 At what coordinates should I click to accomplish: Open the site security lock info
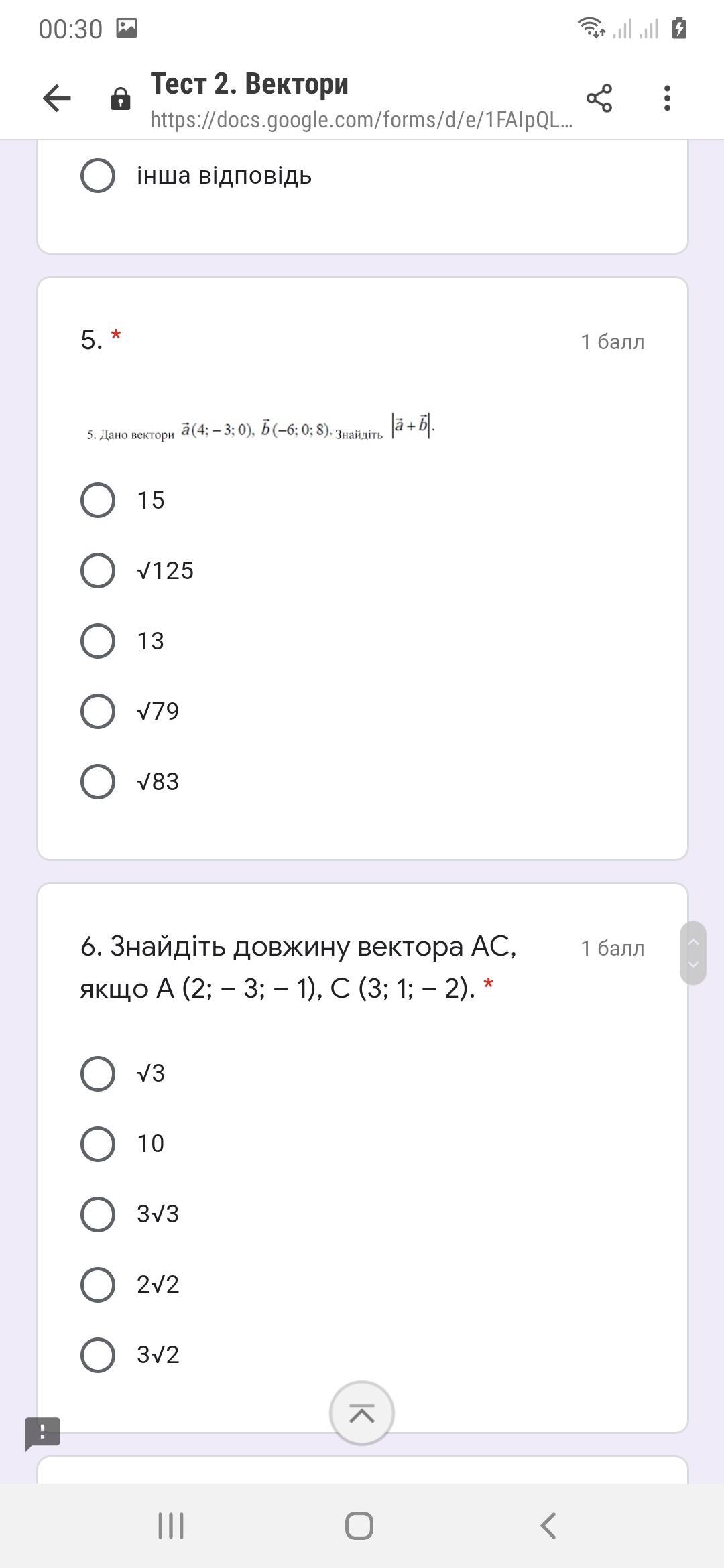coord(121,99)
